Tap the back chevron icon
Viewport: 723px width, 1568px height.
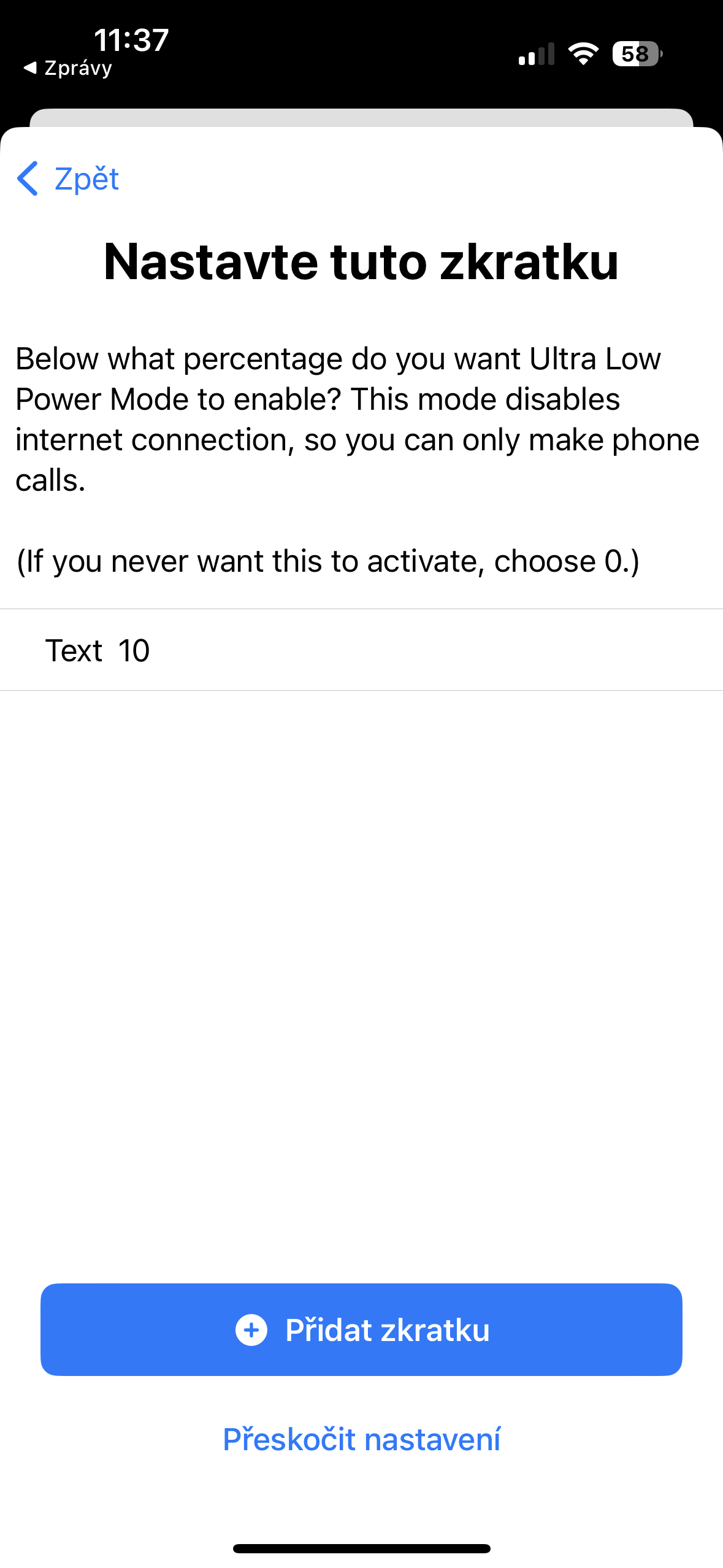27,179
